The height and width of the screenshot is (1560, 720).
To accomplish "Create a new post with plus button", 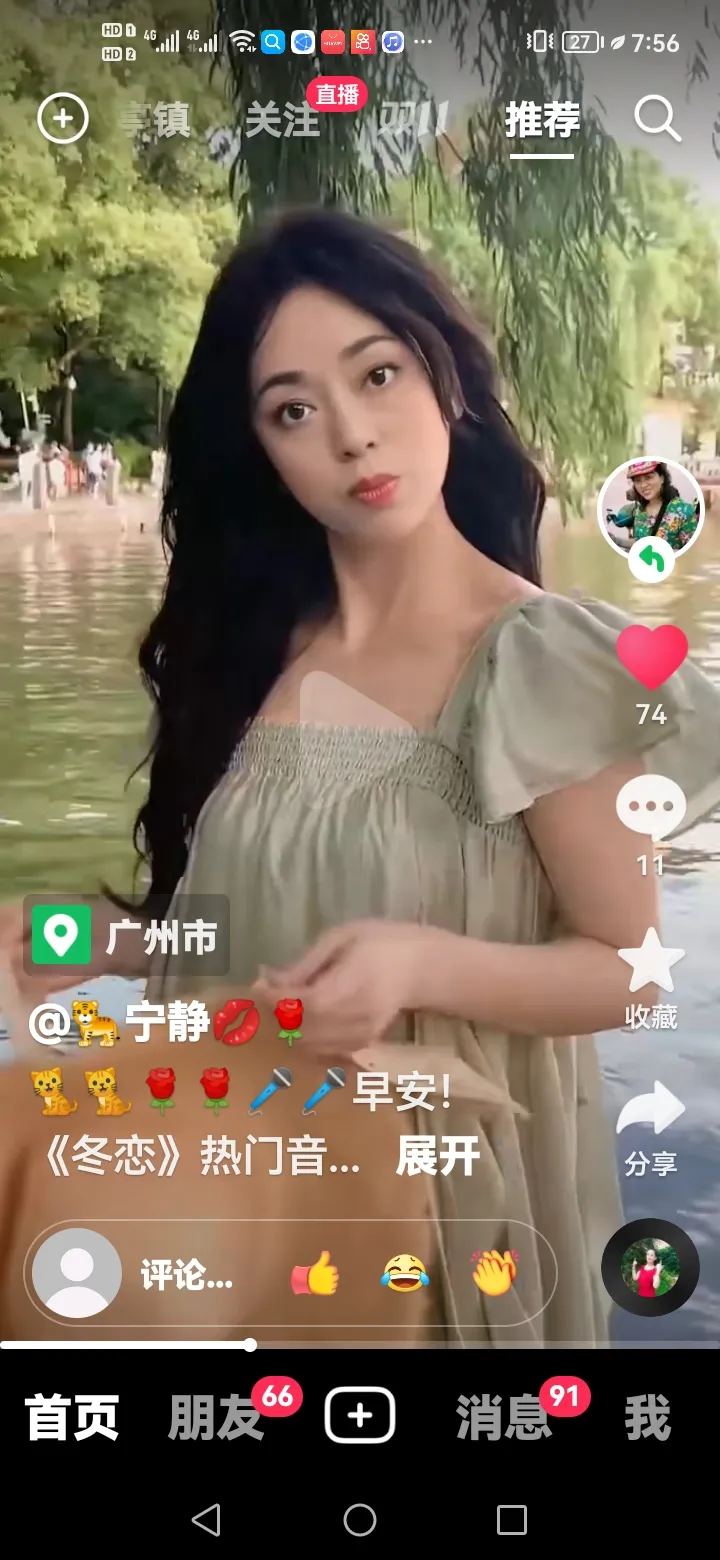I will click(x=360, y=1416).
